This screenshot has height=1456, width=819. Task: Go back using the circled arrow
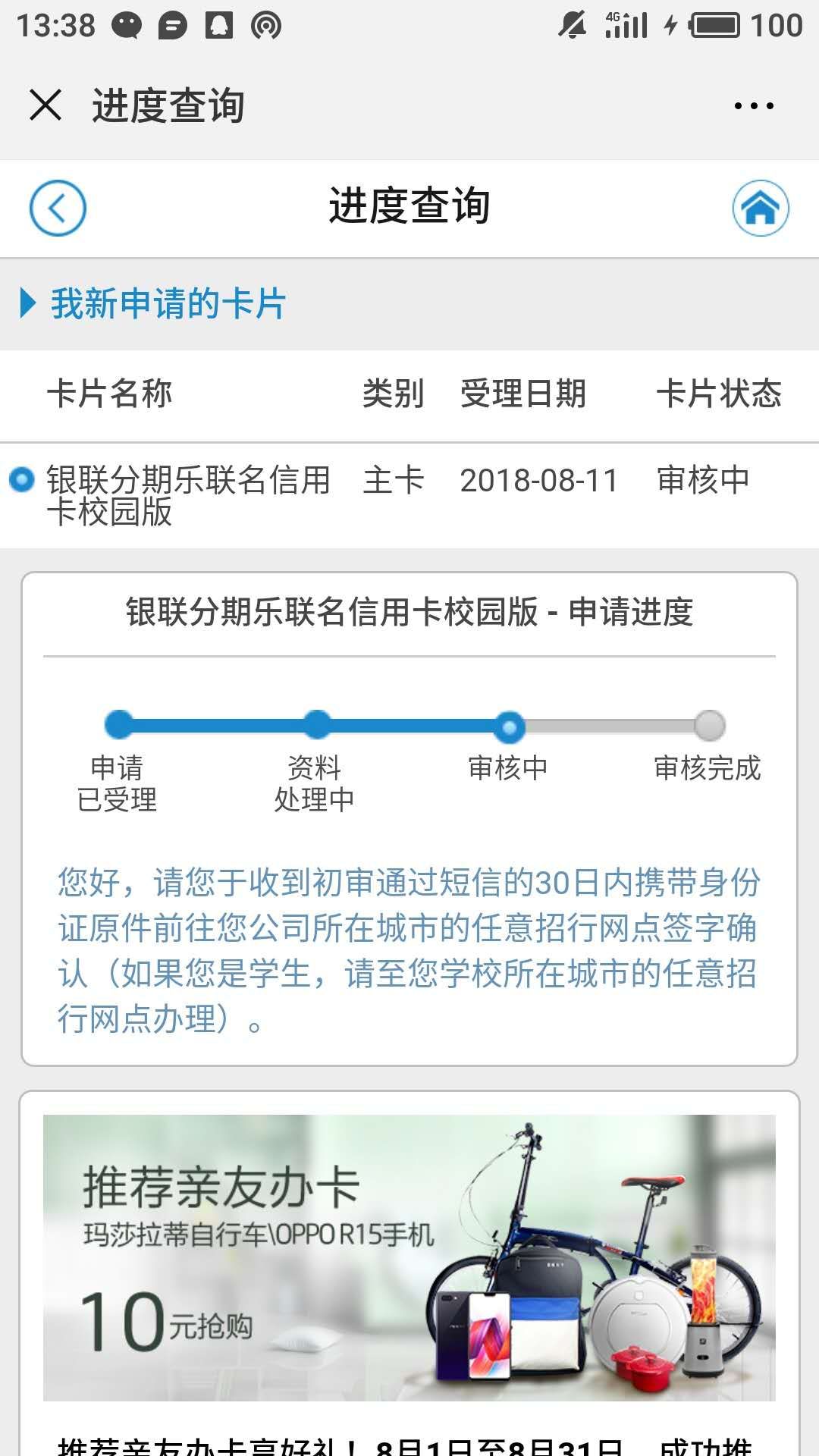point(58,208)
